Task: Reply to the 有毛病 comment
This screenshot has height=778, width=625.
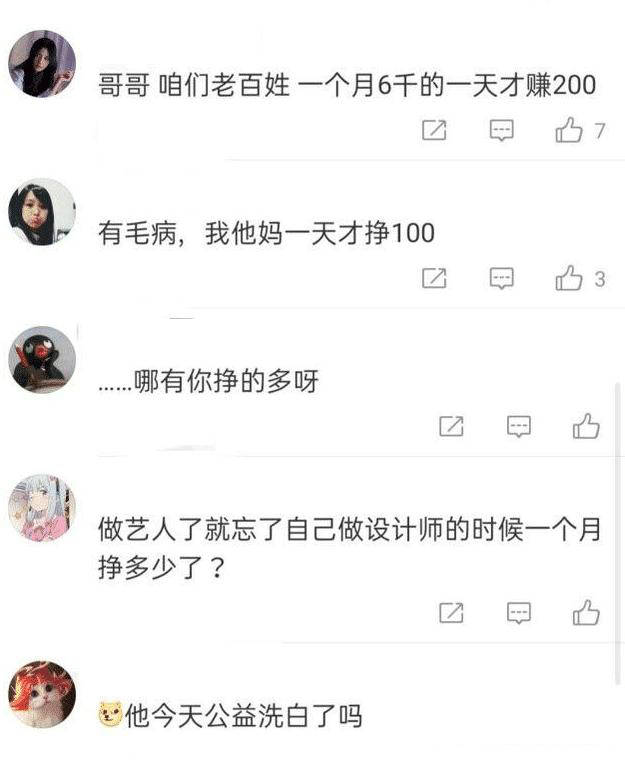Action: pos(501,279)
